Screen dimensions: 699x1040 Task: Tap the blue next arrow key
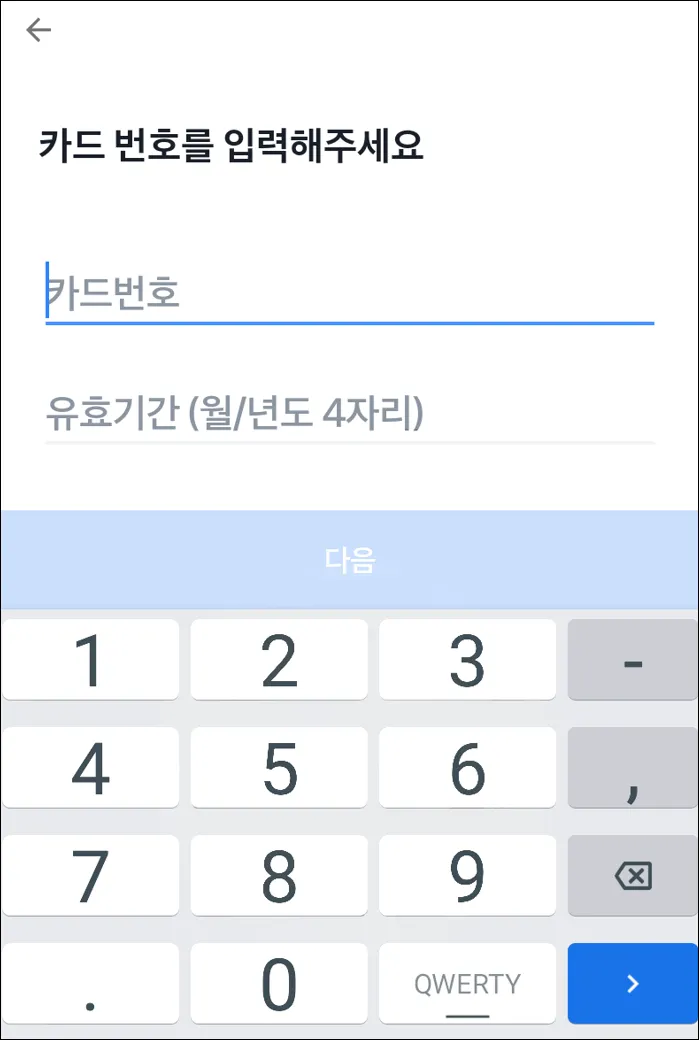pyautogui.click(x=632, y=984)
